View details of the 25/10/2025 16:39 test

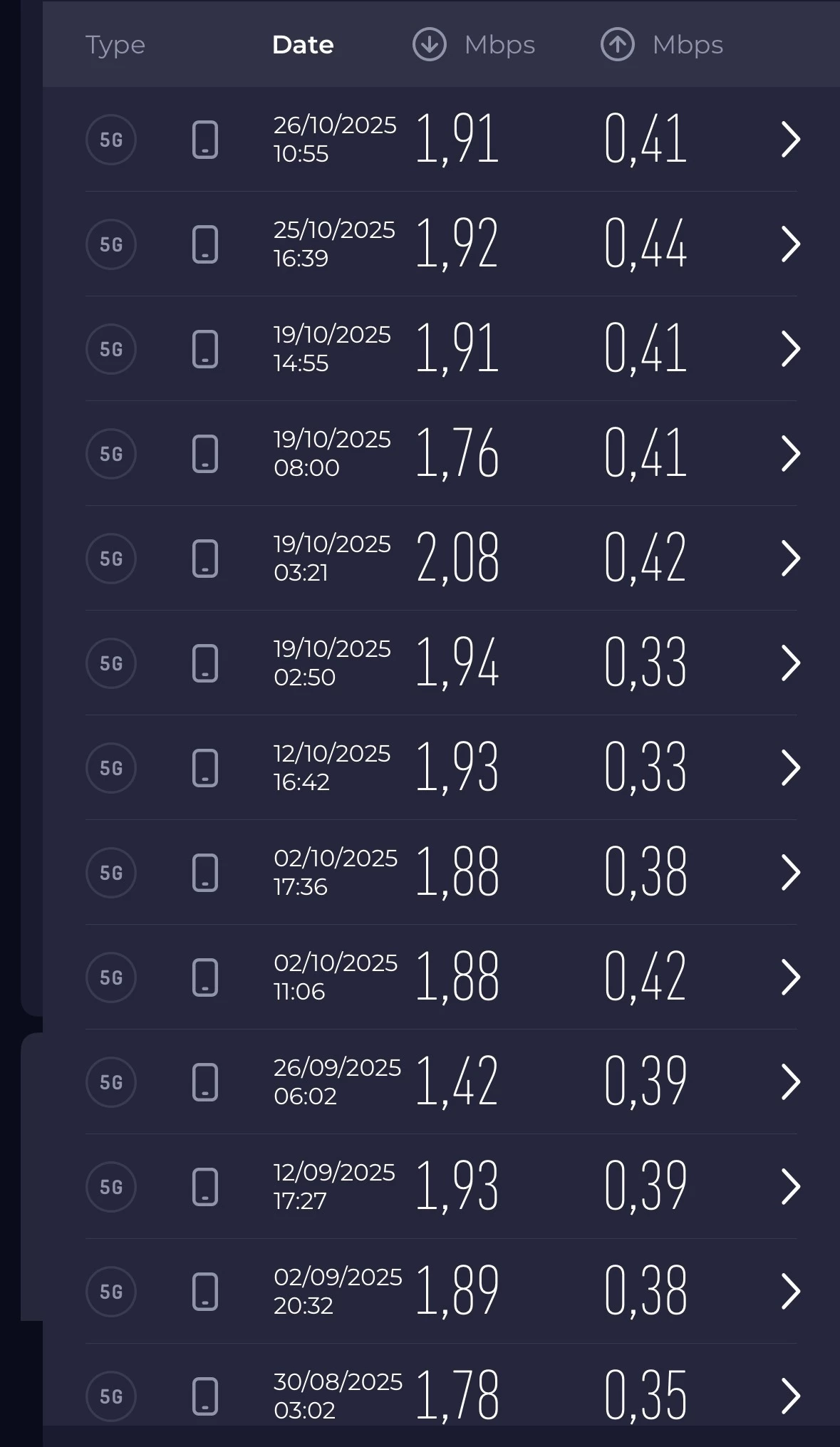(790, 244)
